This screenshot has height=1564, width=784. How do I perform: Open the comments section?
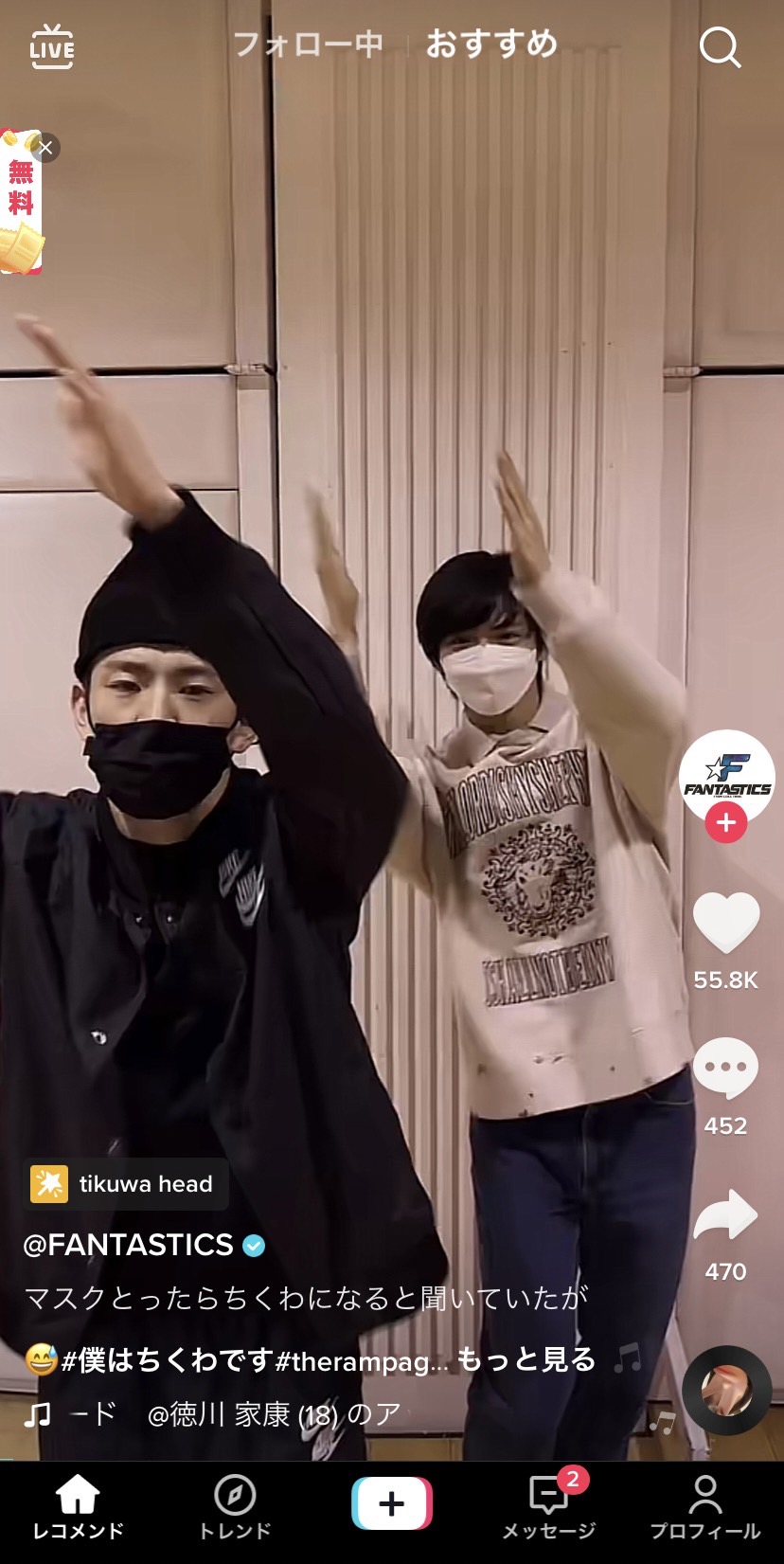coord(726,1068)
